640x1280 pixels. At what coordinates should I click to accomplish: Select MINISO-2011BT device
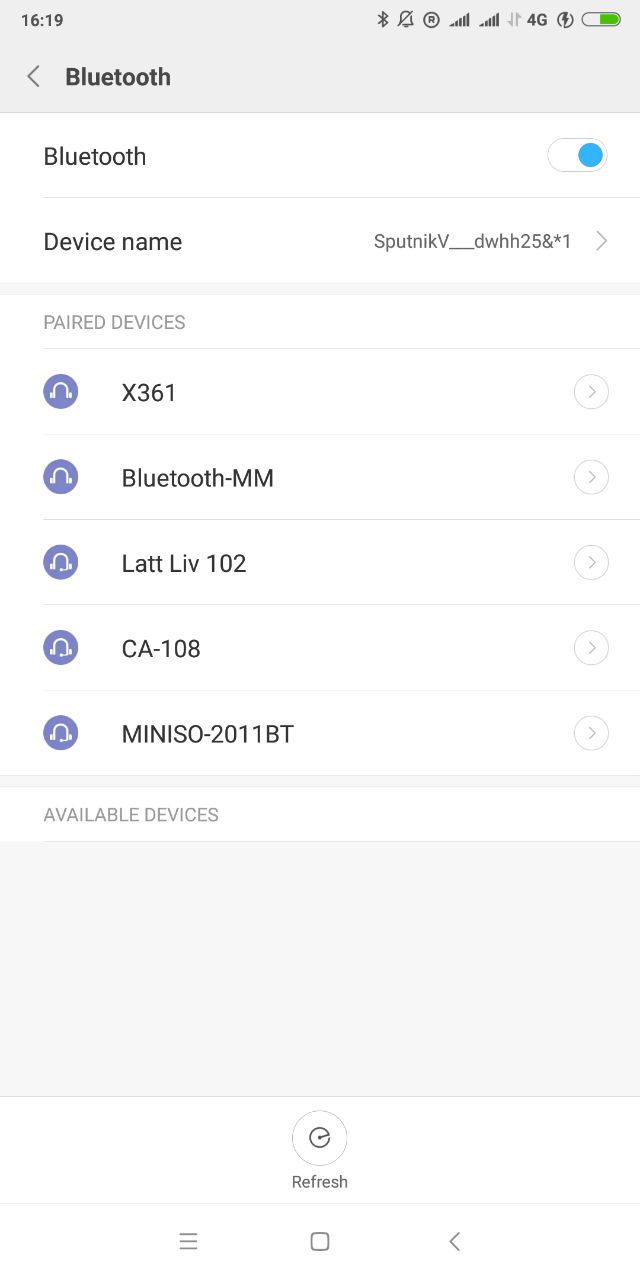(320, 734)
